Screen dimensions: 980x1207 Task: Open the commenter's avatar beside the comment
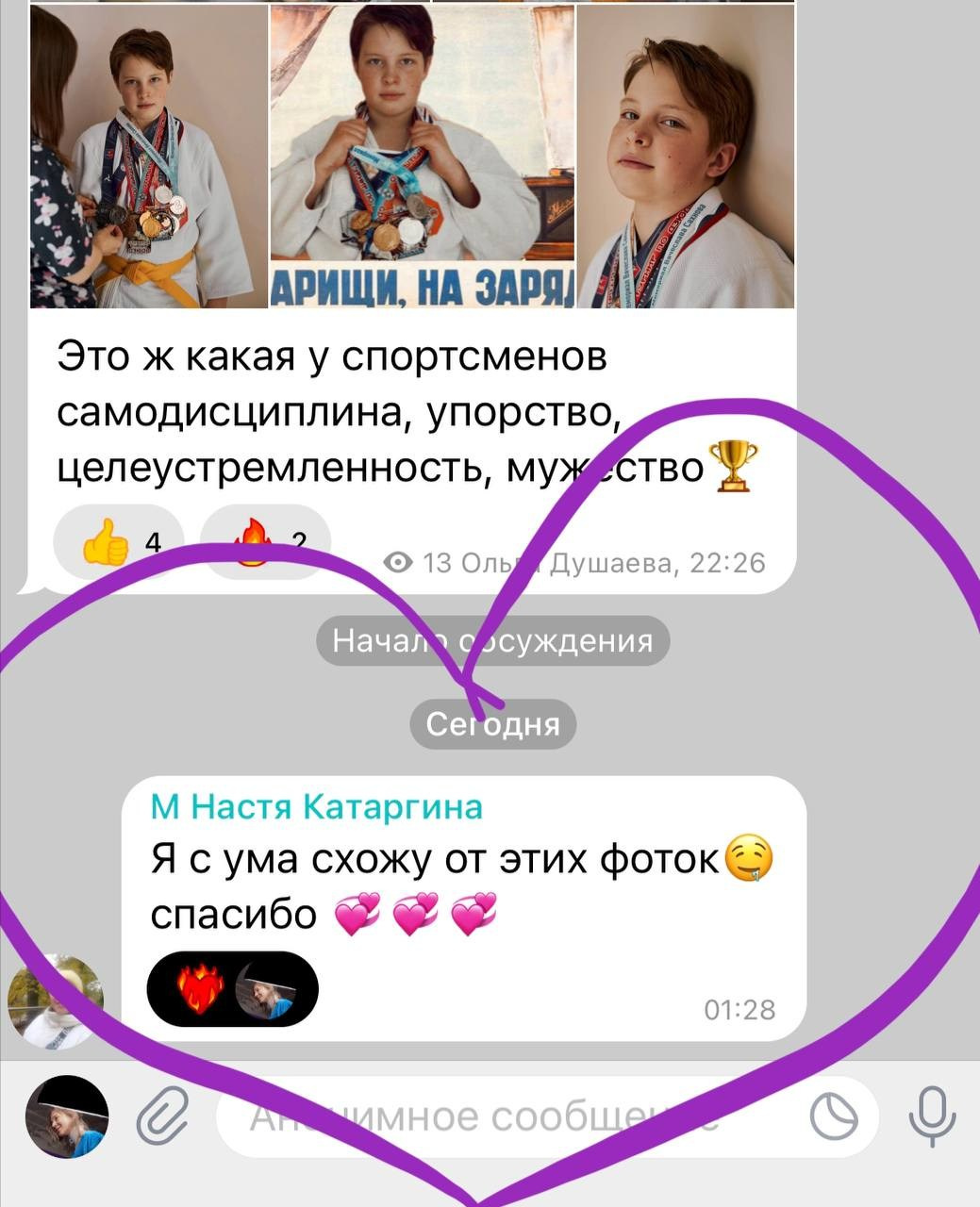[x=55, y=1000]
